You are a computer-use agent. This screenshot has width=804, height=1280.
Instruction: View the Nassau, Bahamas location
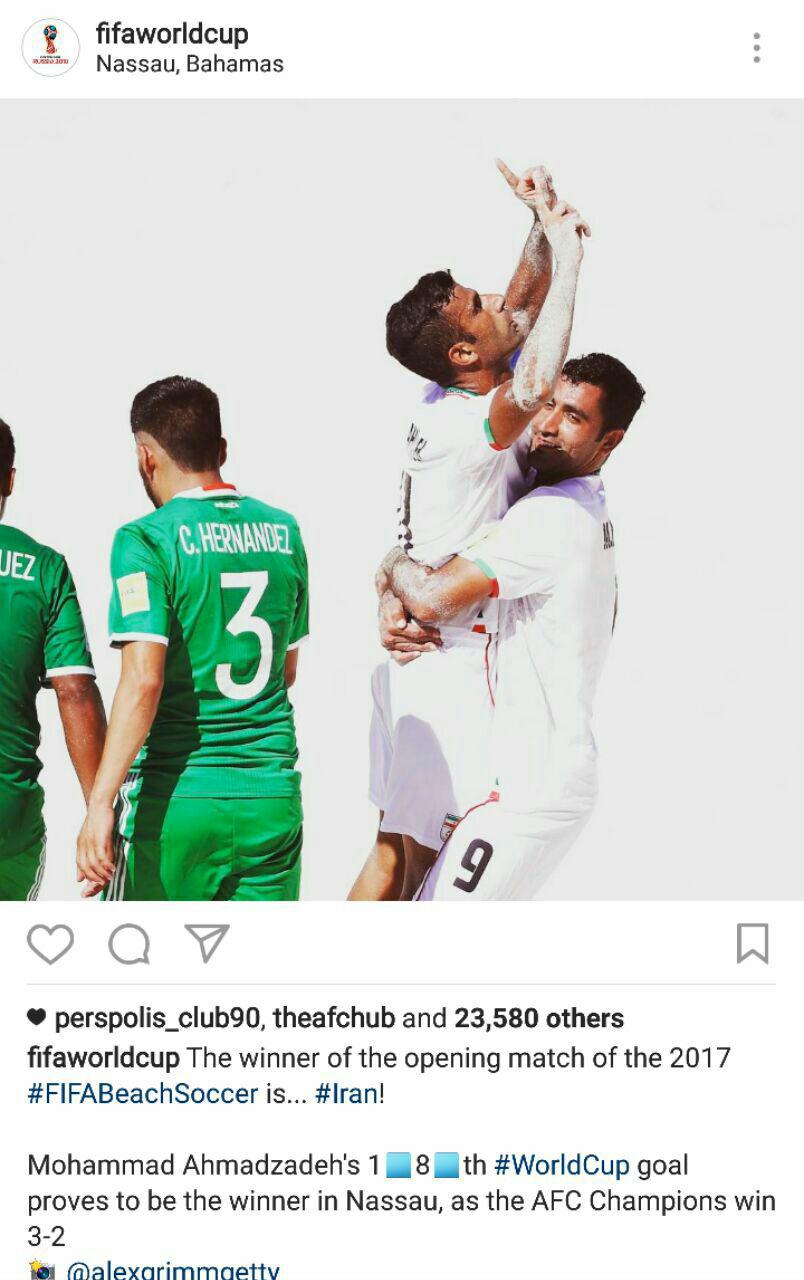(x=189, y=64)
